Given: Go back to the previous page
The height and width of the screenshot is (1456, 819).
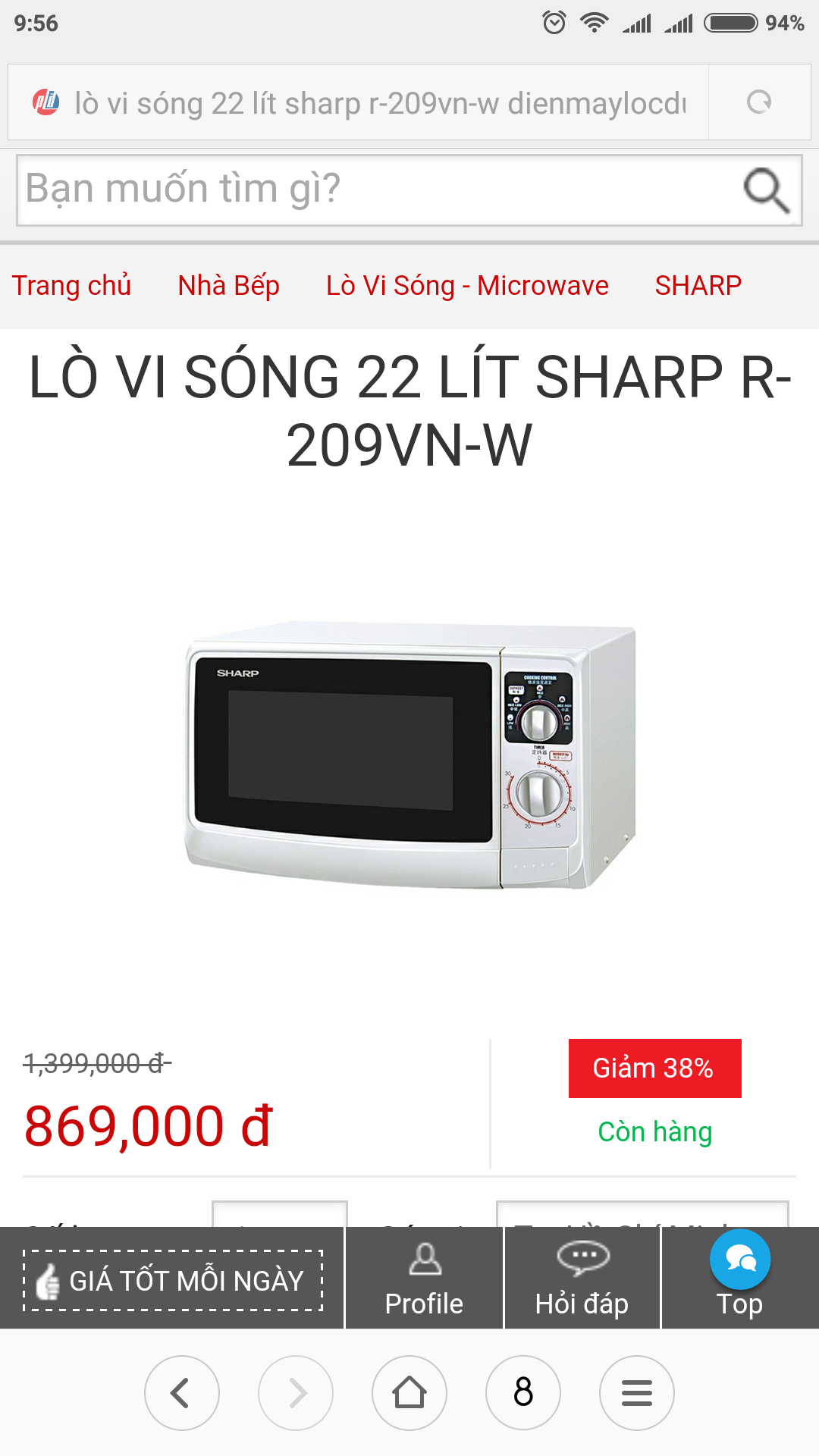Looking at the screenshot, I should click(x=181, y=1393).
